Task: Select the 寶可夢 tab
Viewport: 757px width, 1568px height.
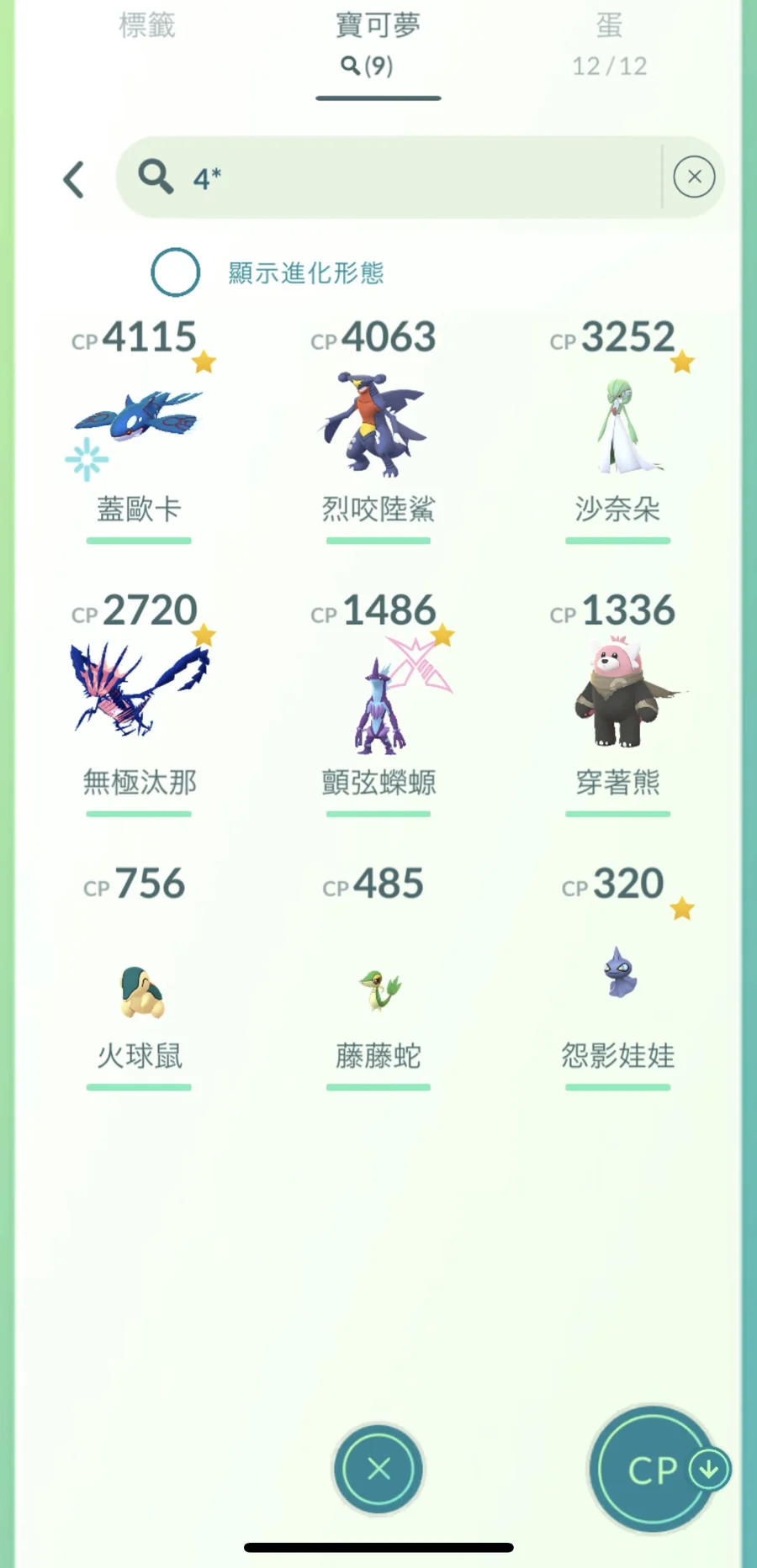Action: 378,44
